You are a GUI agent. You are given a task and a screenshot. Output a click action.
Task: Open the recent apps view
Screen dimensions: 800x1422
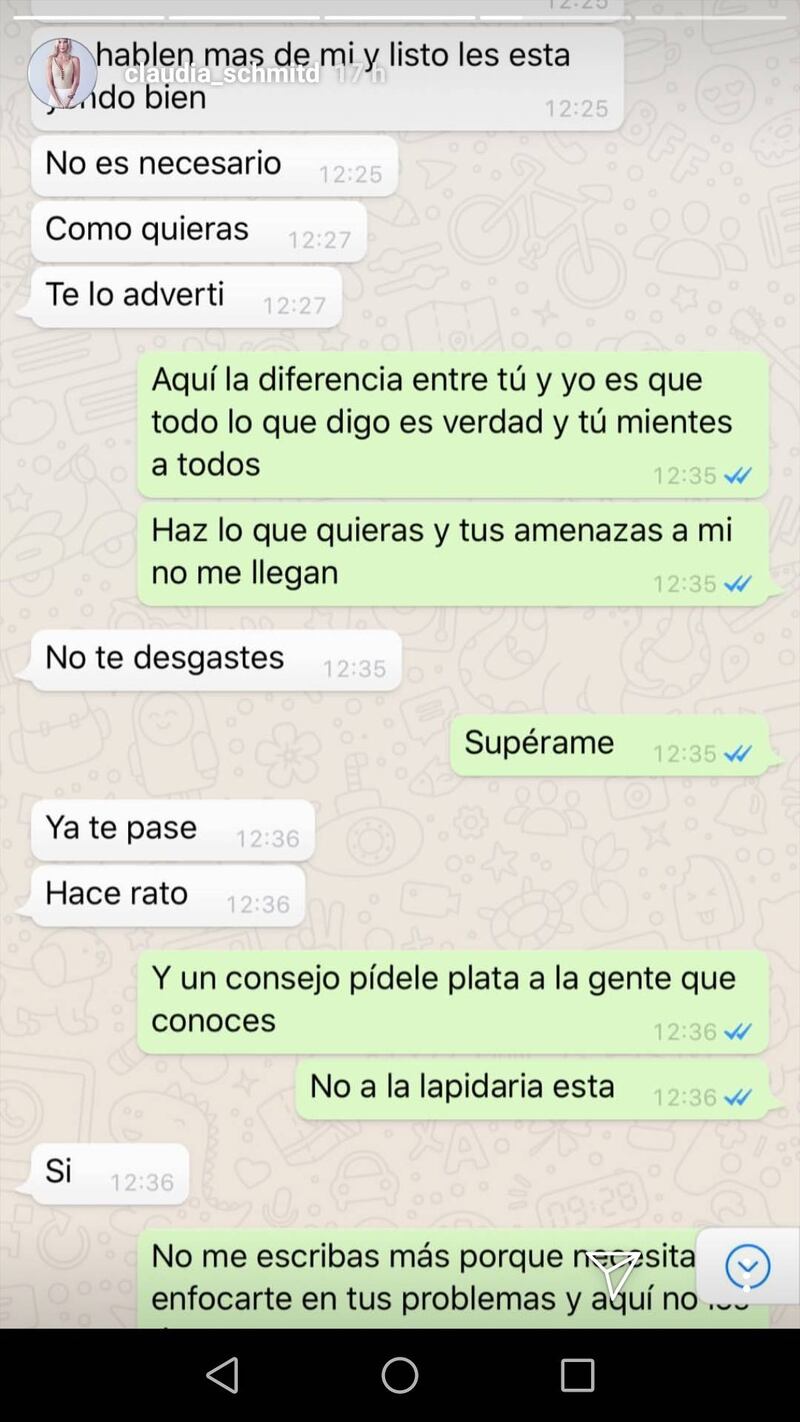[x=577, y=1375]
